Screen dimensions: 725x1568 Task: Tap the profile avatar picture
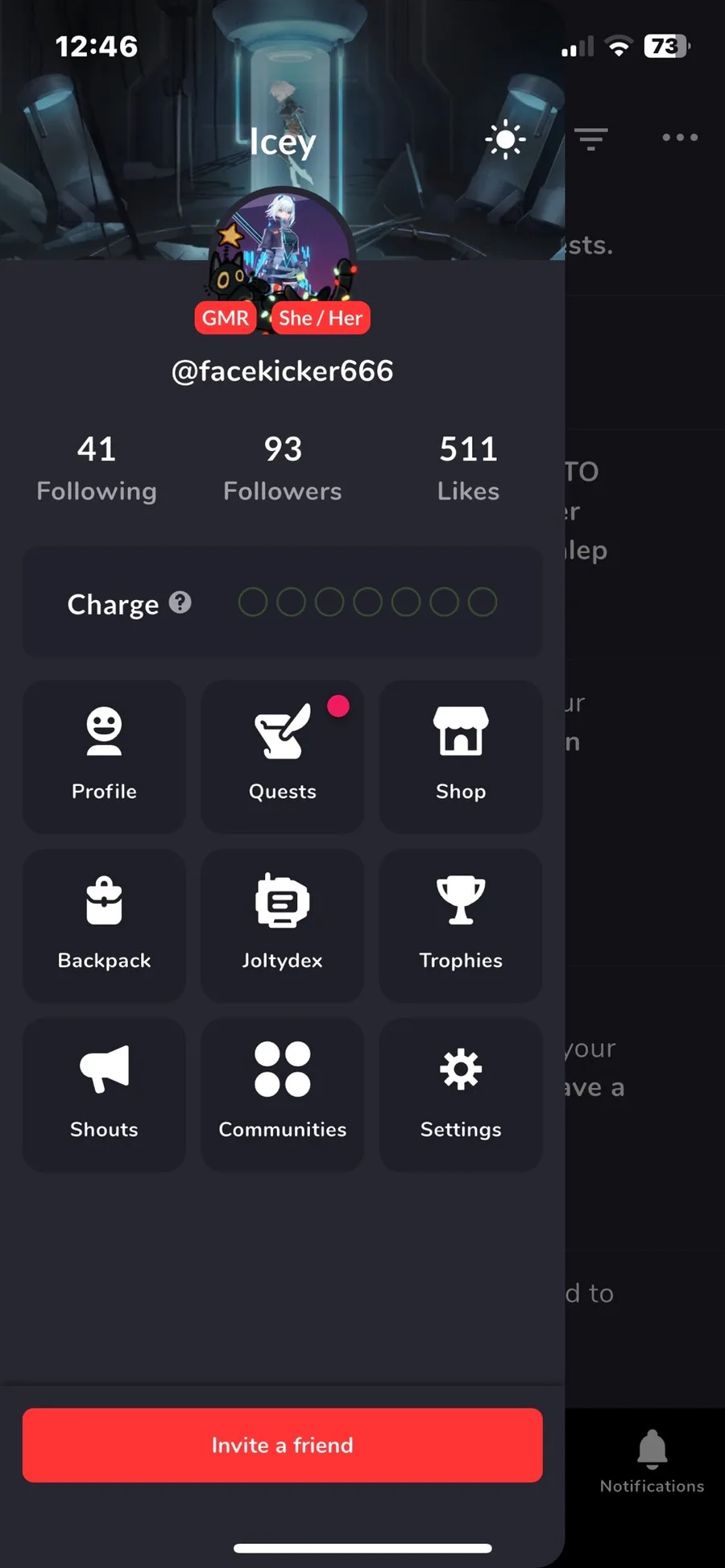click(283, 244)
